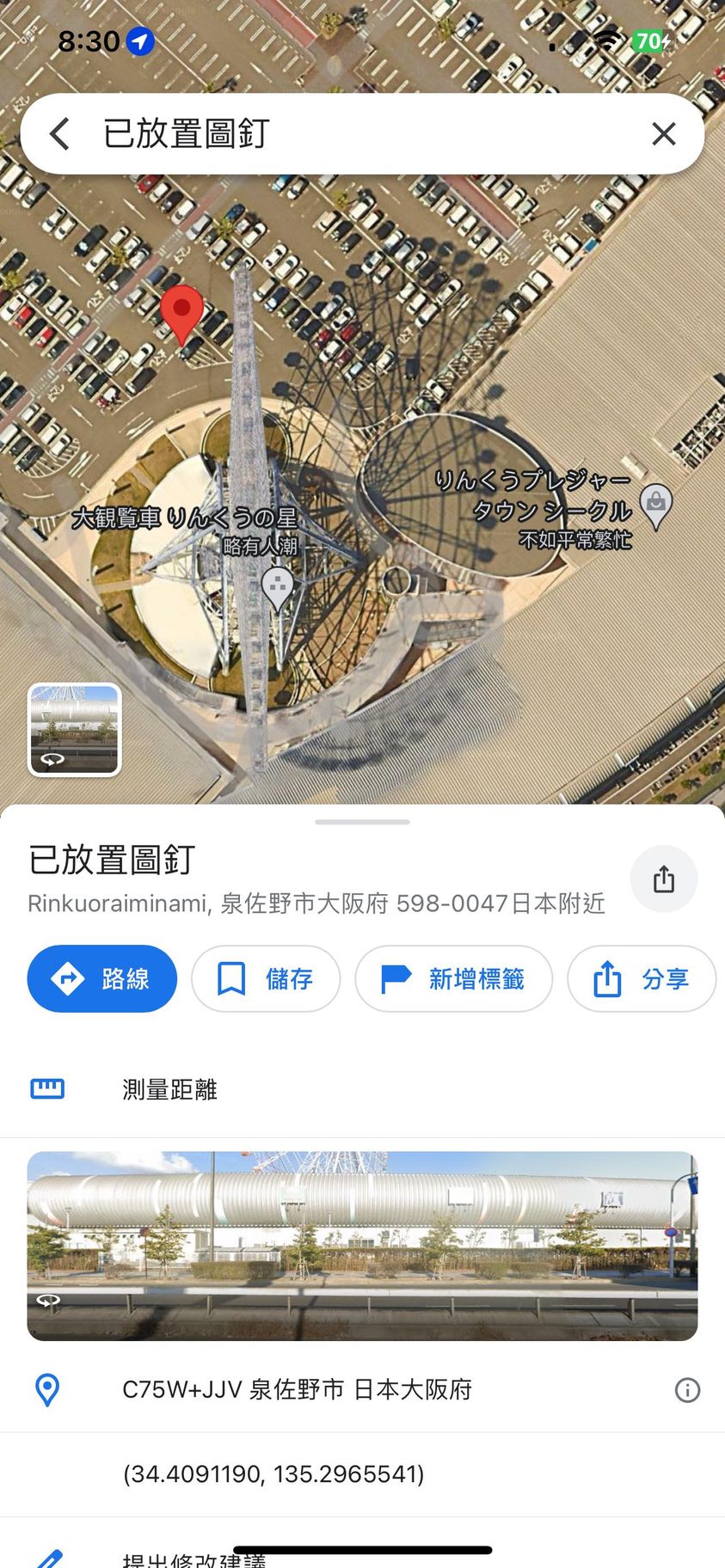Open Street View thumbnail on the map

pyautogui.click(x=75, y=730)
